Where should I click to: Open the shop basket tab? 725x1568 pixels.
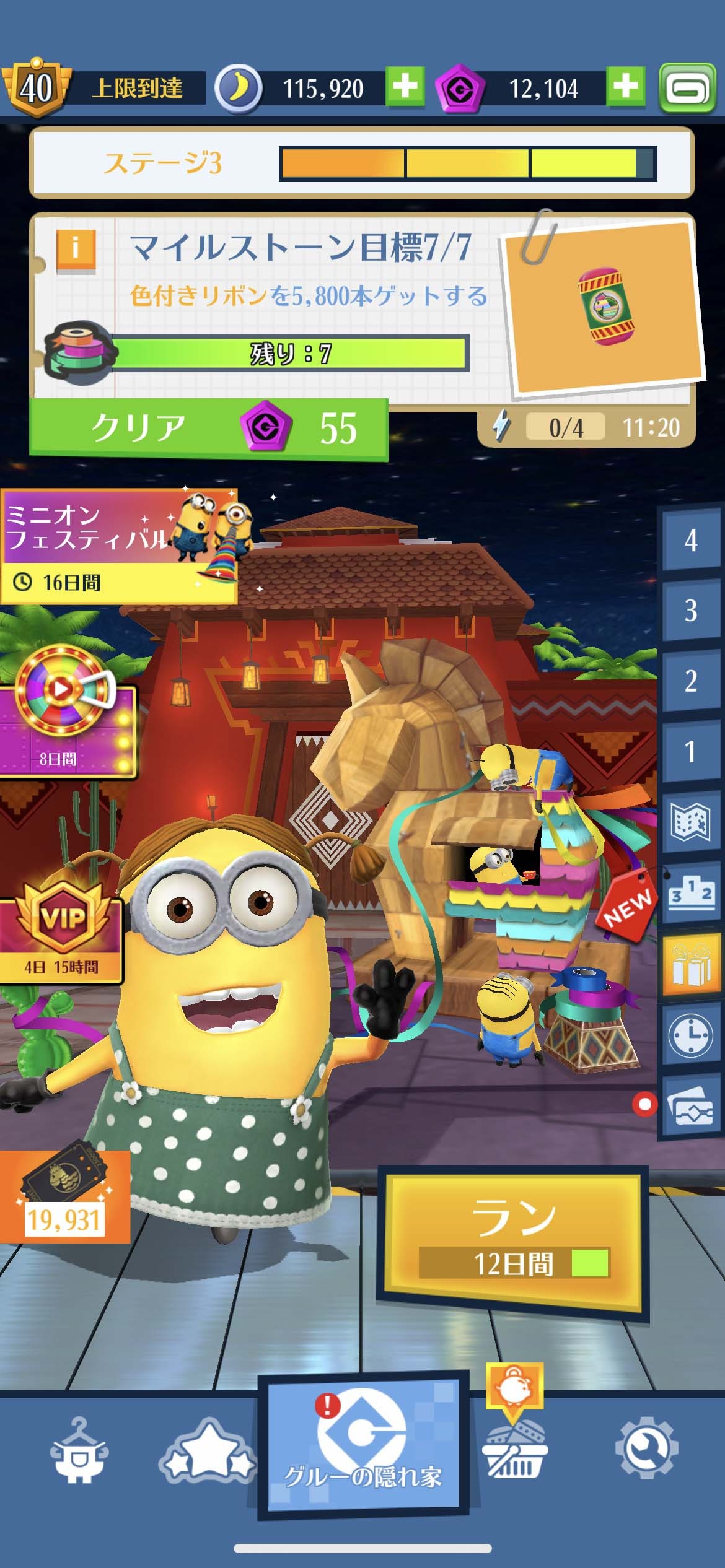coord(516,1448)
